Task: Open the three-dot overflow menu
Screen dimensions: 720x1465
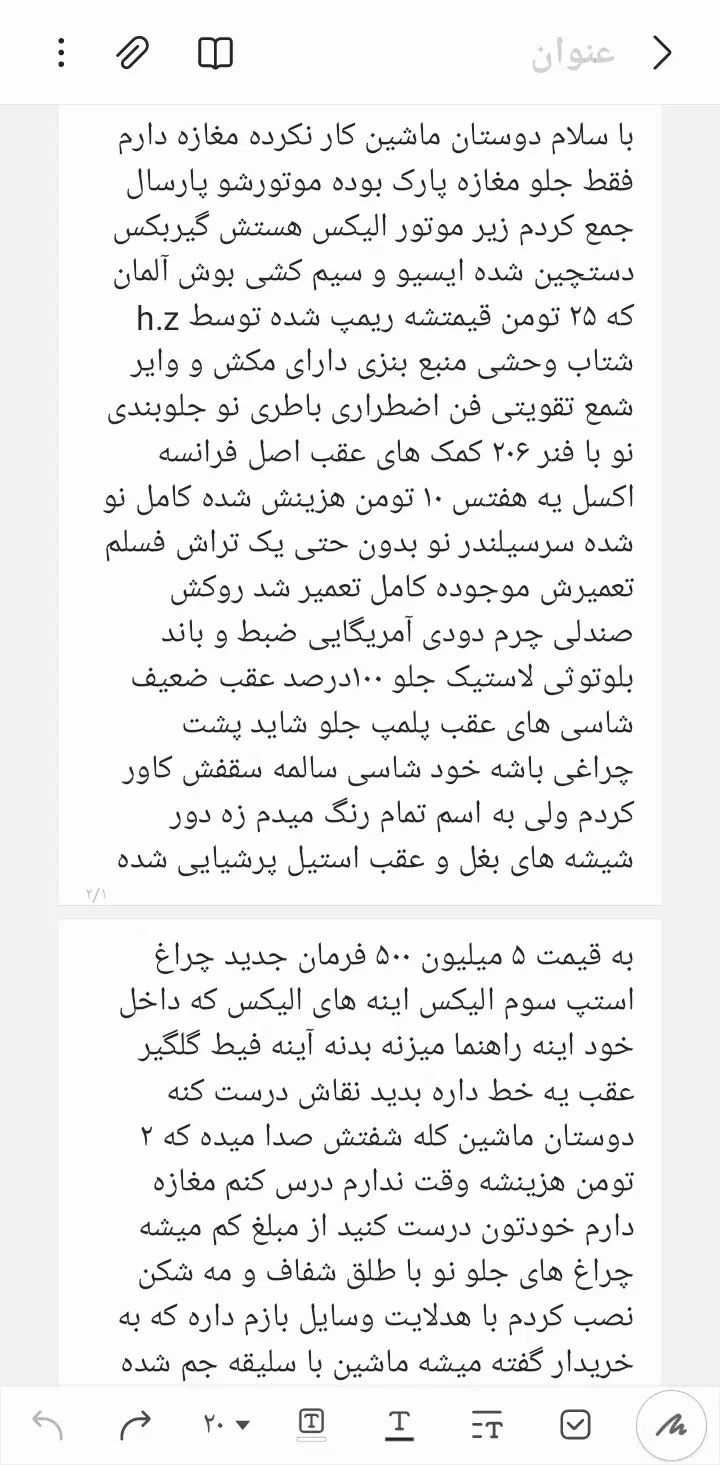Action: tap(61, 53)
